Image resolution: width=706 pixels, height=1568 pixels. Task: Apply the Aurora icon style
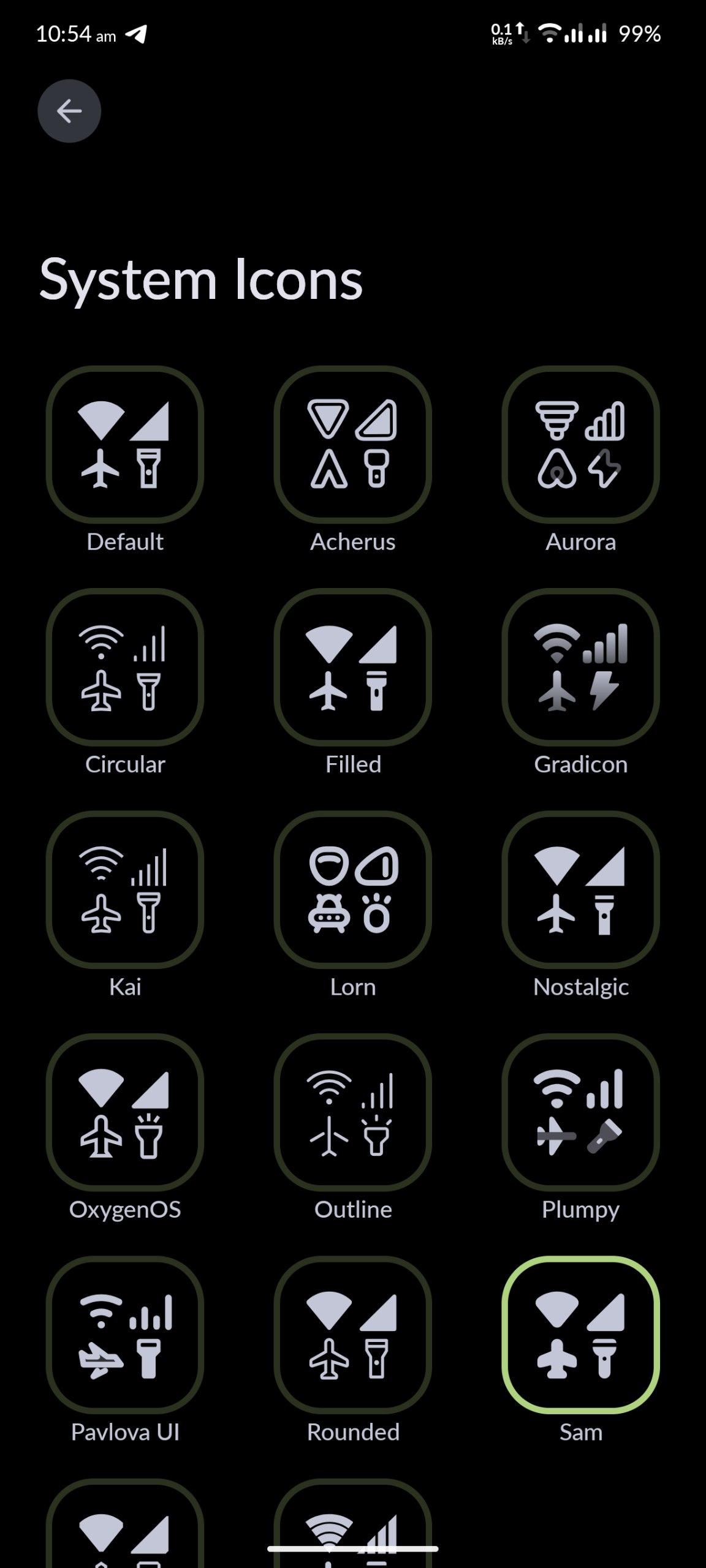[580, 445]
